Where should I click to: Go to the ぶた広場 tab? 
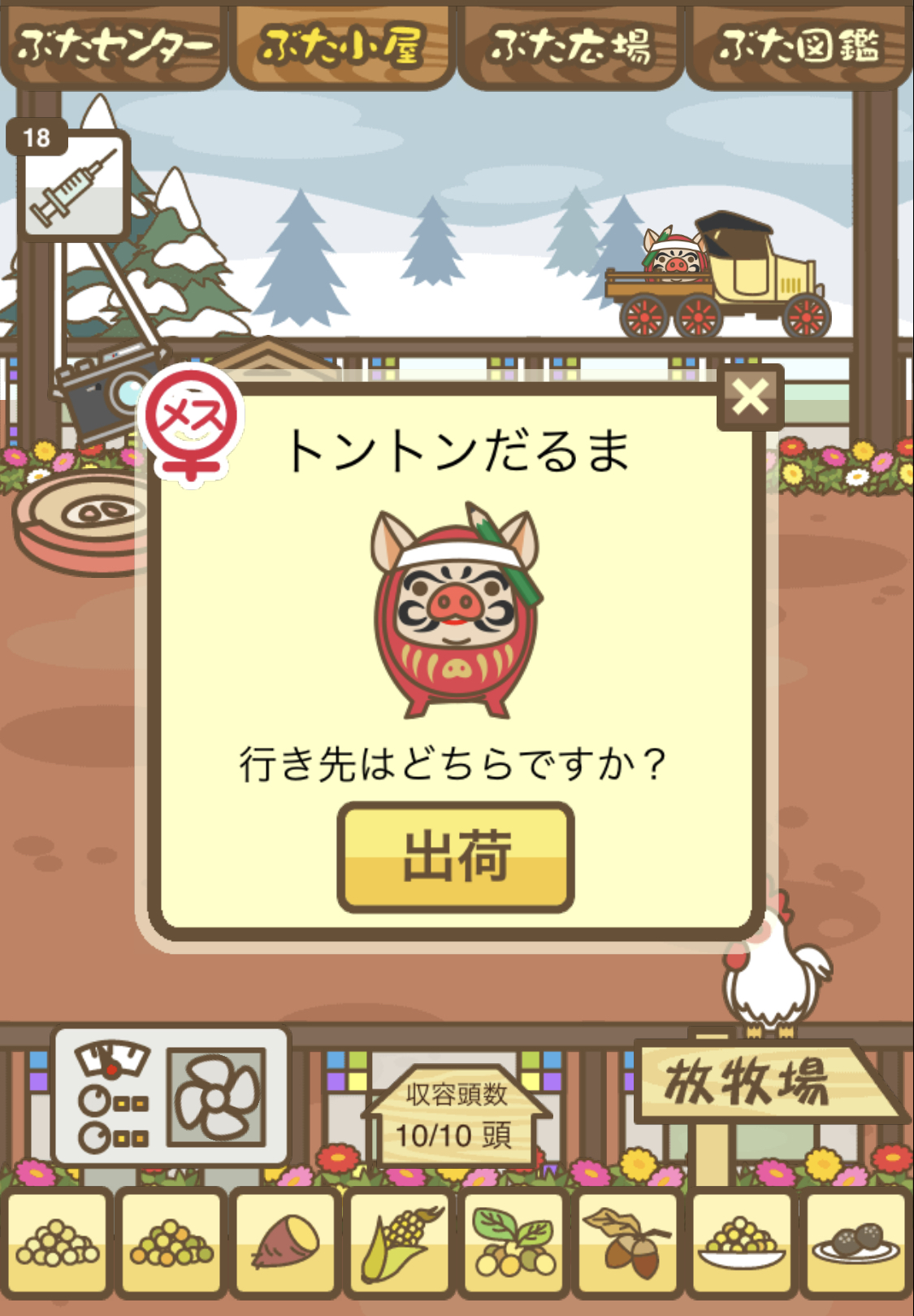(x=570, y=46)
